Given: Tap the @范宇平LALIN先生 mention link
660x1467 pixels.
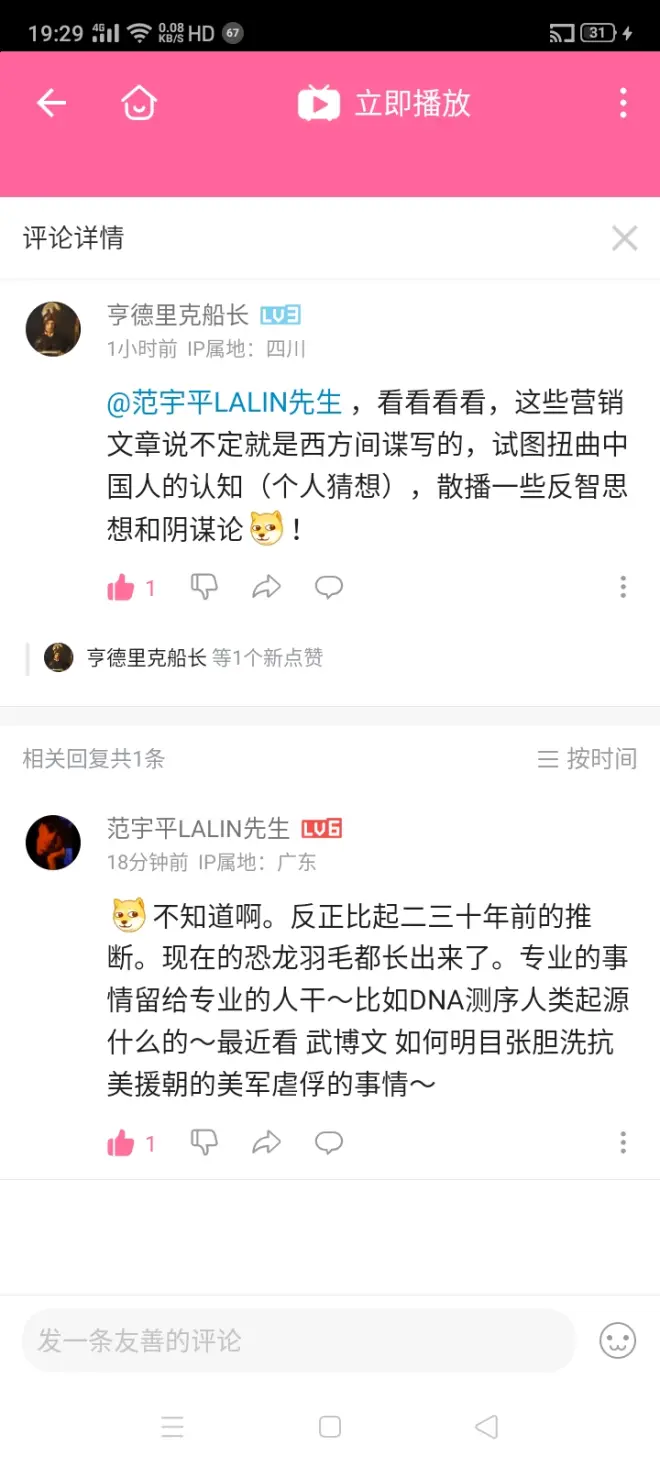Looking at the screenshot, I should click(x=224, y=402).
